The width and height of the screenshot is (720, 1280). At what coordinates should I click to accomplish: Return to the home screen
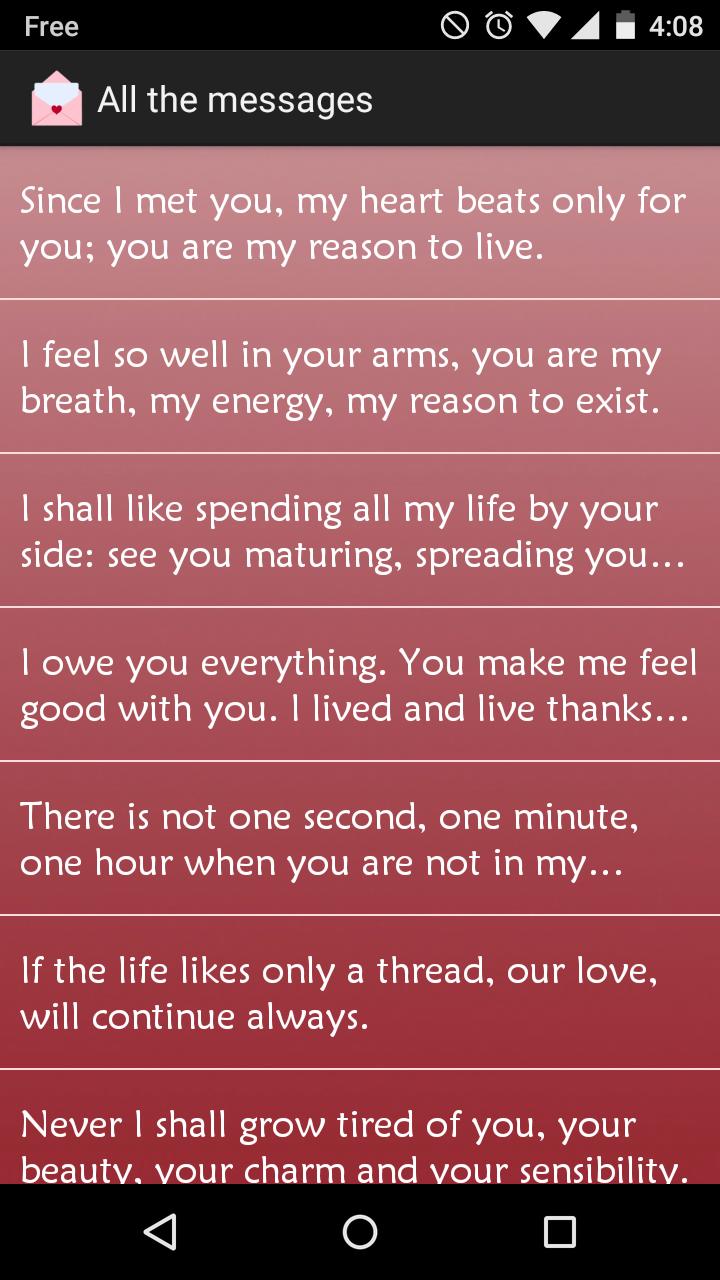360,1232
